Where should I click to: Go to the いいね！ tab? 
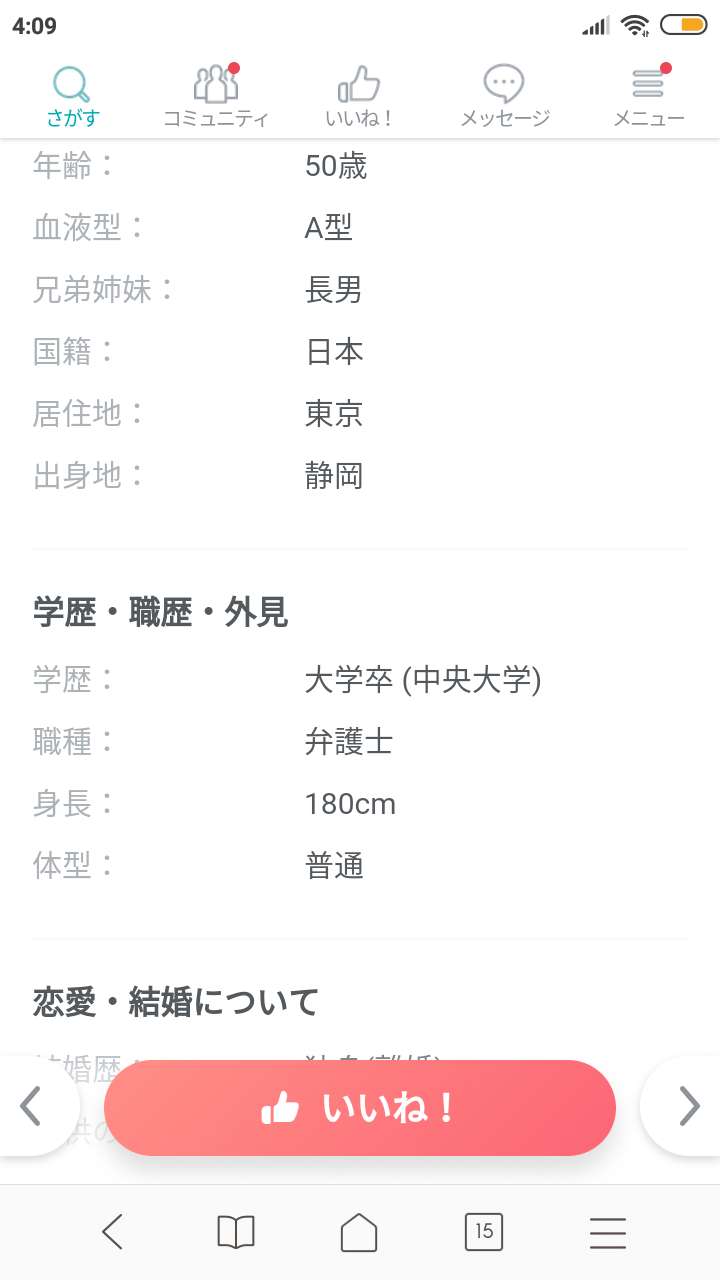[360, 97]
